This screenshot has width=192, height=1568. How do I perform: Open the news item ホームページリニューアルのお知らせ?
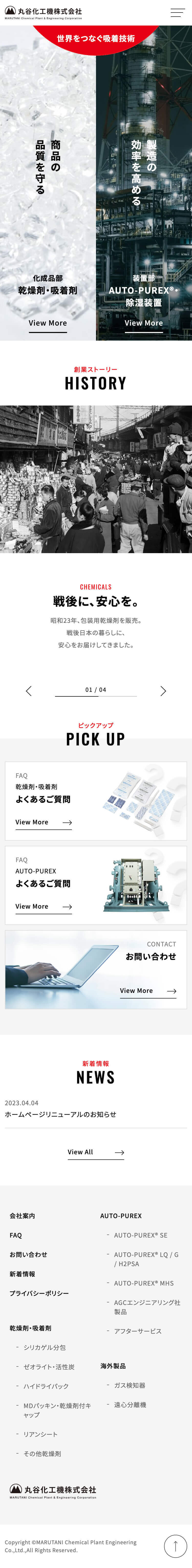tap(60, 1114)
